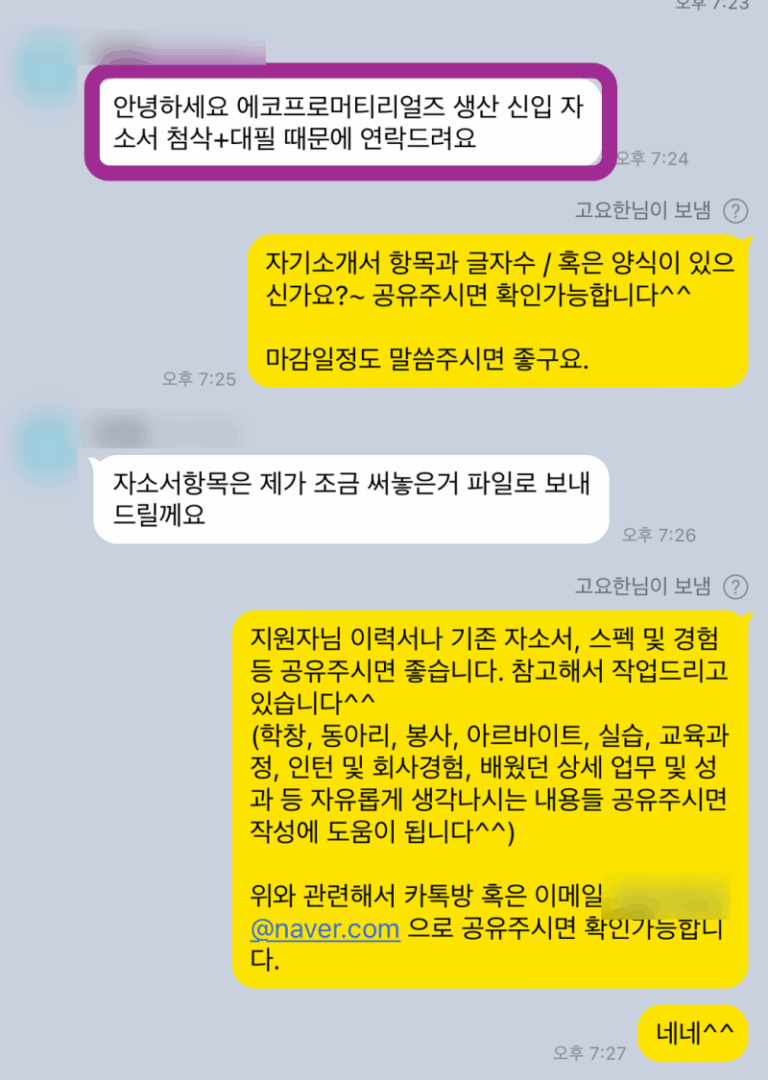
Task: Open the @naver.com email link
Action: pyautogui.click(x=325, y=928)
